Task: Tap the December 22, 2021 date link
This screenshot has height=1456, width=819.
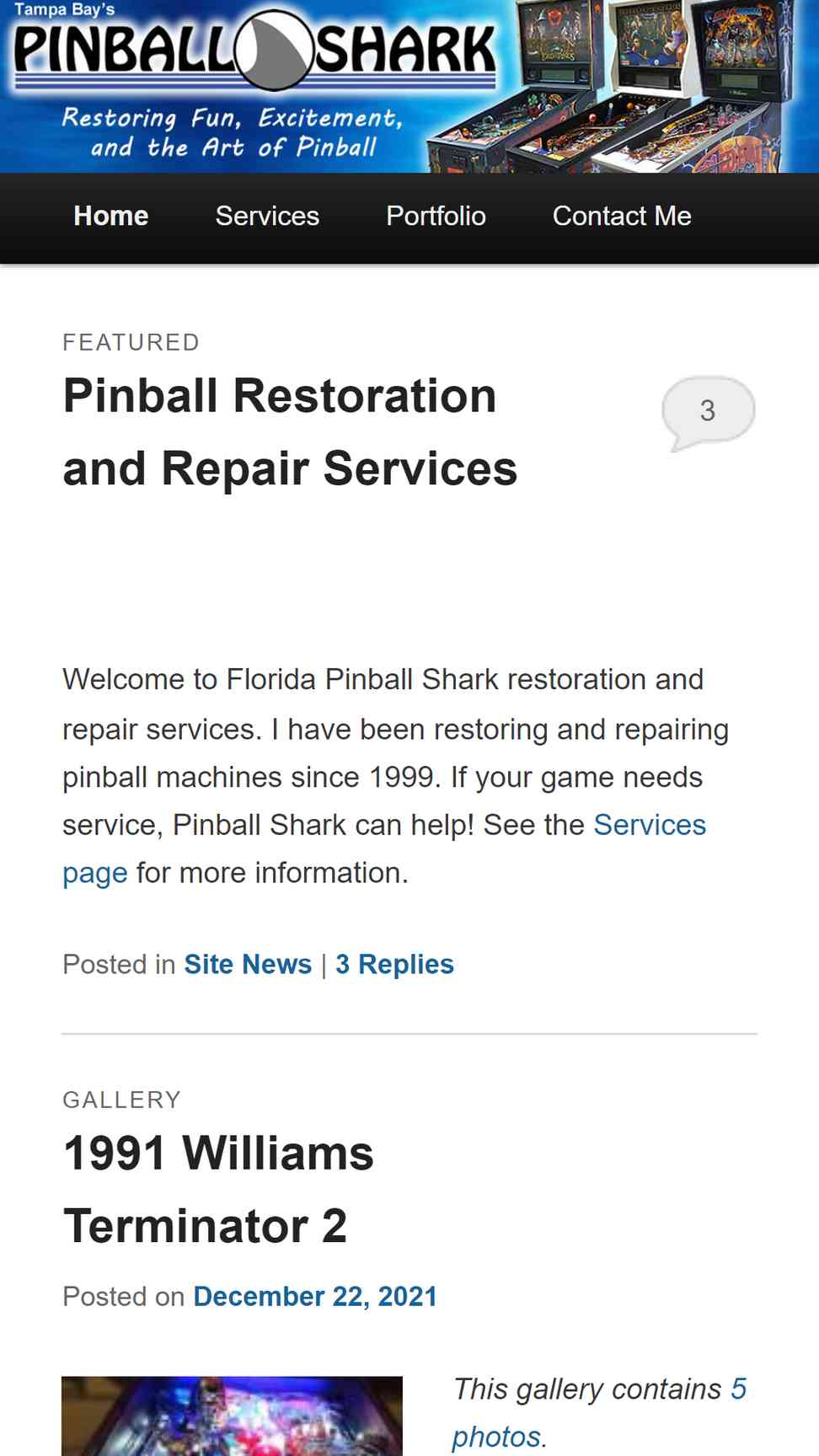Action: (x=315, y=1296)
